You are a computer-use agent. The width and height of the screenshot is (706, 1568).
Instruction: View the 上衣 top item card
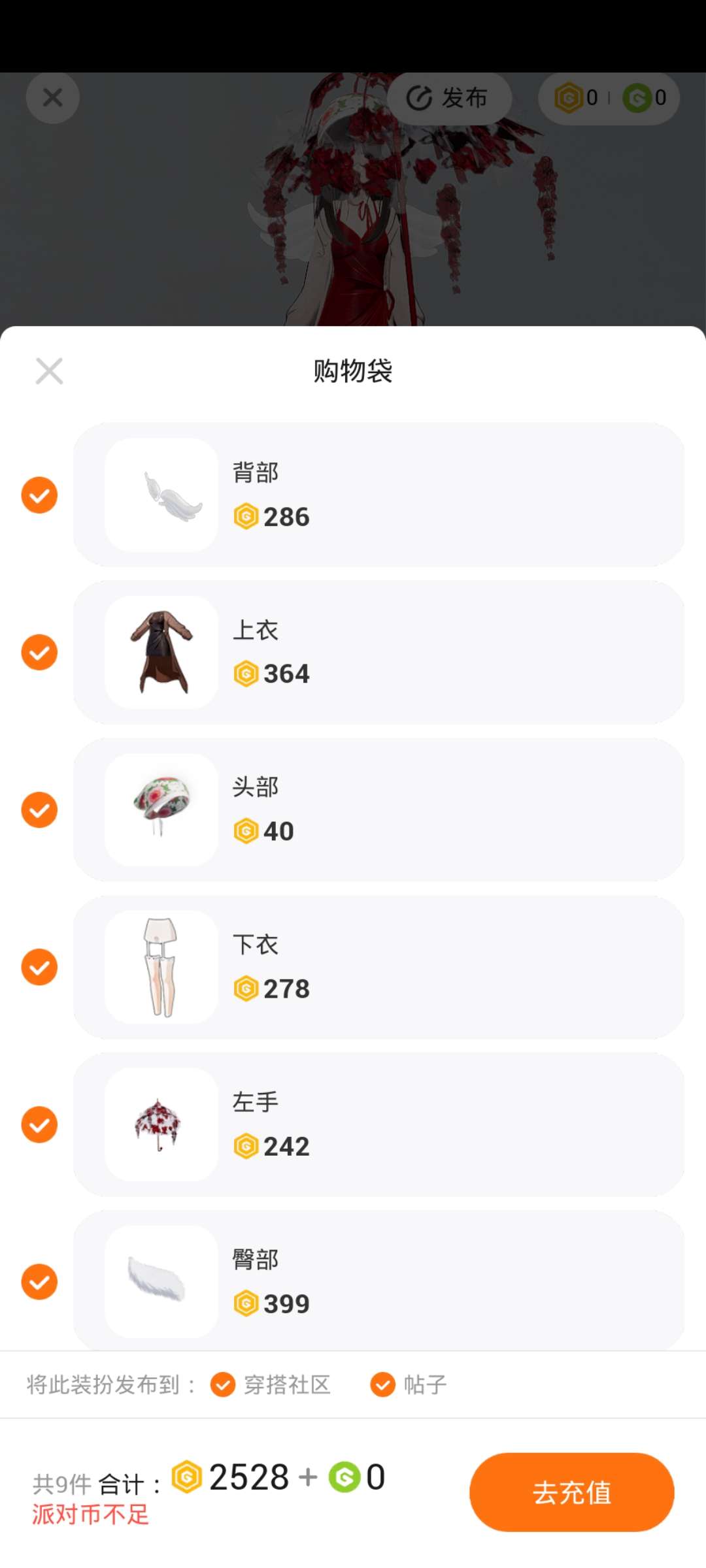coord(379,652)
